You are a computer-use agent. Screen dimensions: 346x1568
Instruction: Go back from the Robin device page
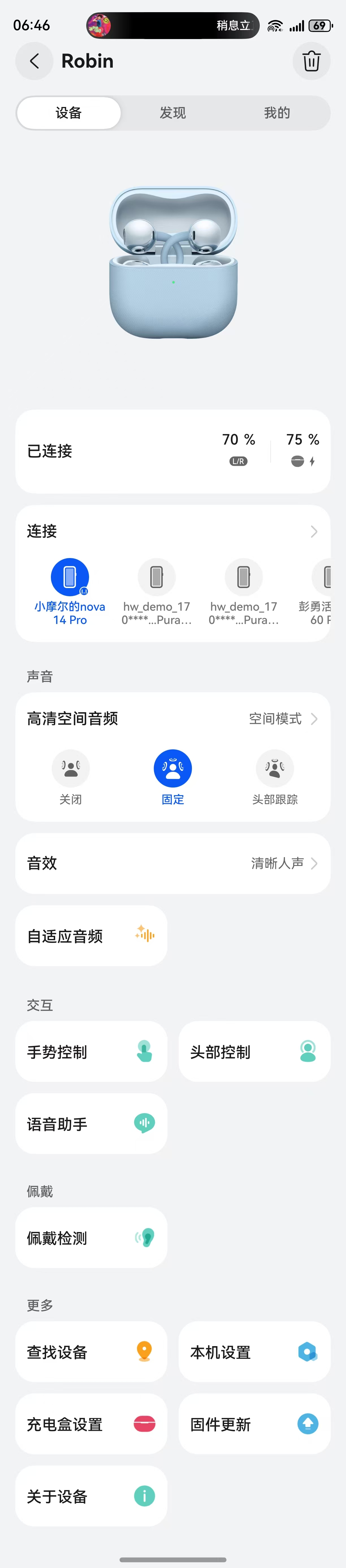[x=34, y=61]
